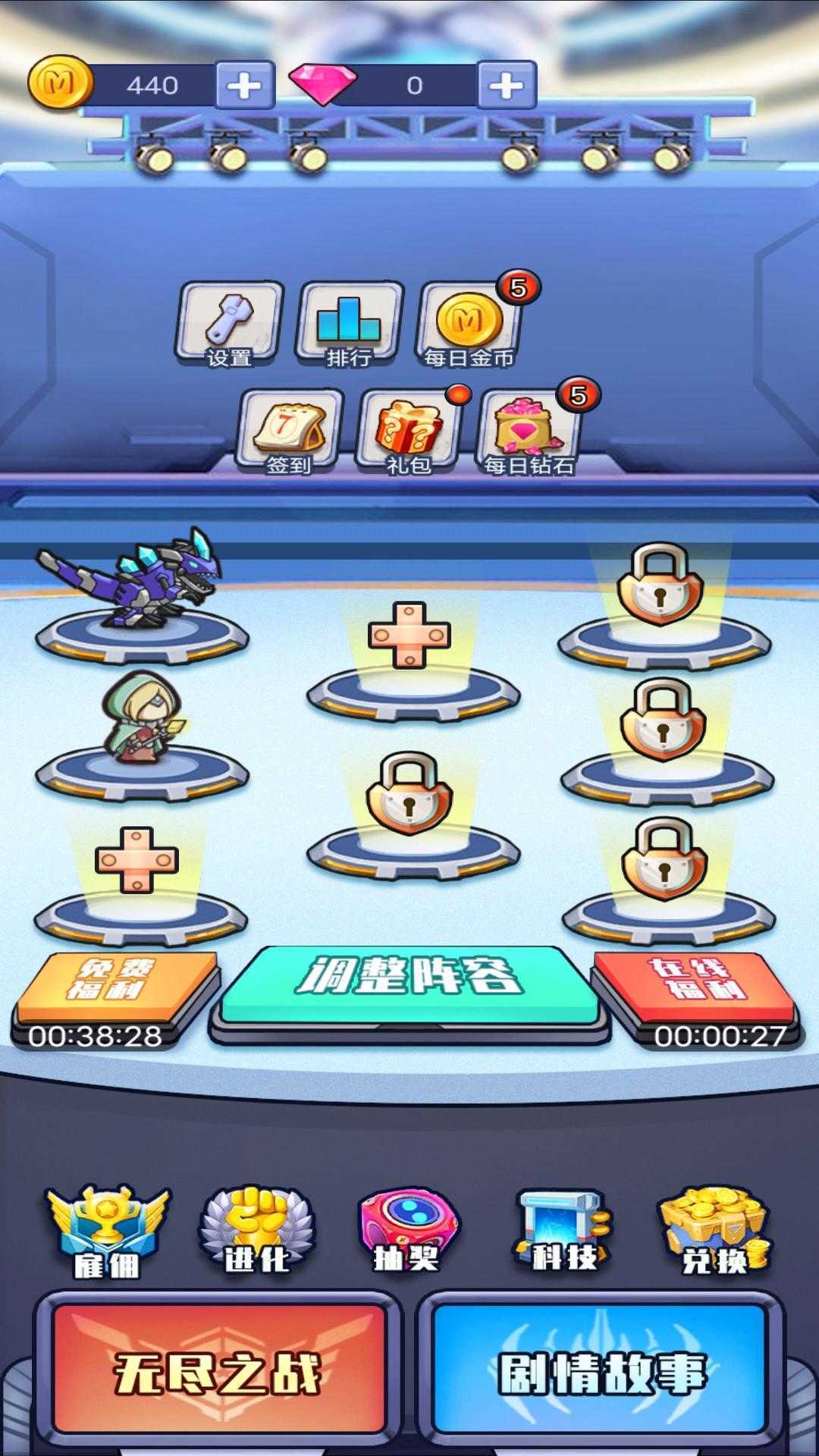
Task: Start 无尽之战 endless battle
Action: coord(218,1371)
